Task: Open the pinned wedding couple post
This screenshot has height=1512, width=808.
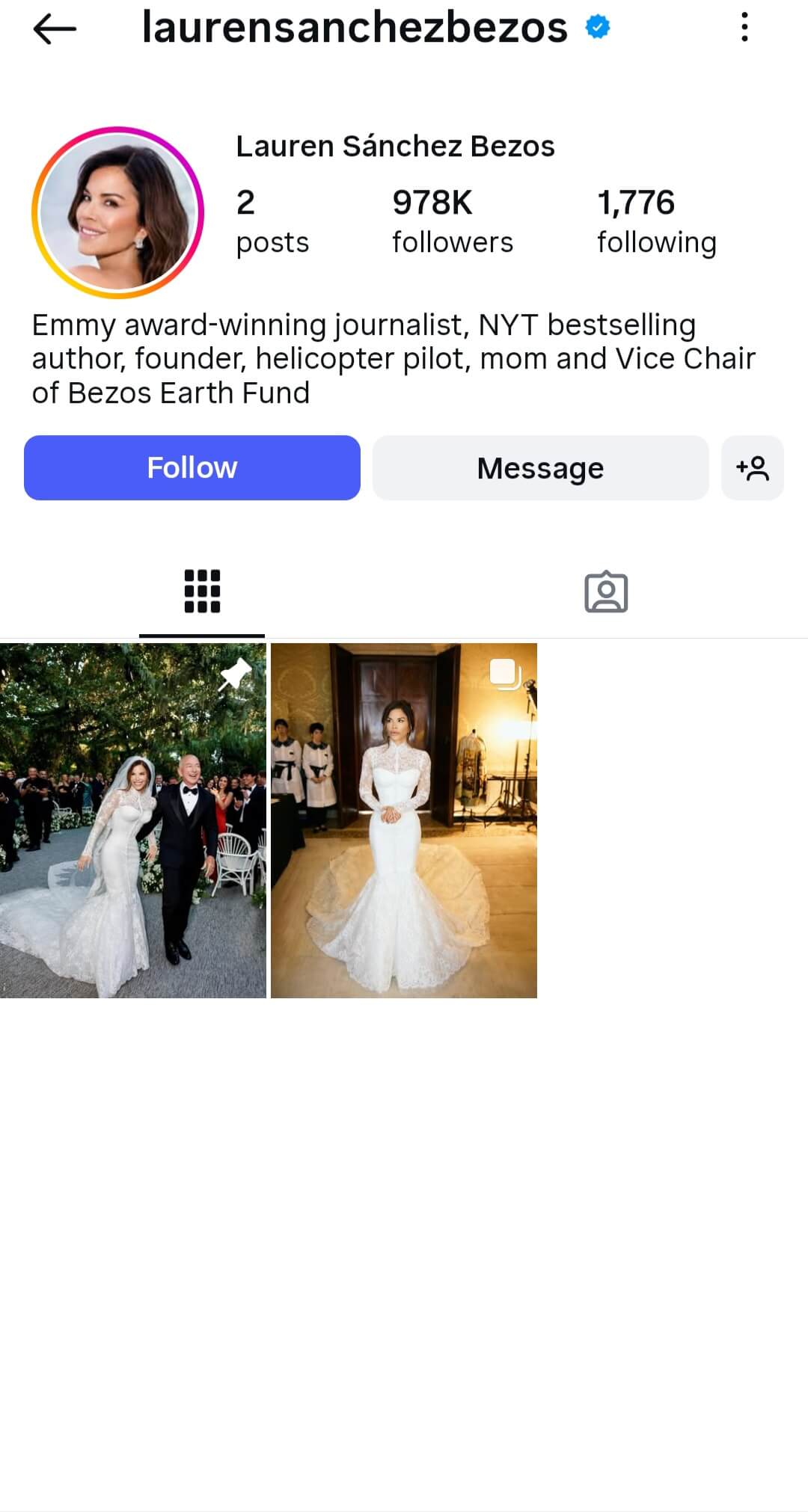Action: [x=133, y=820]
